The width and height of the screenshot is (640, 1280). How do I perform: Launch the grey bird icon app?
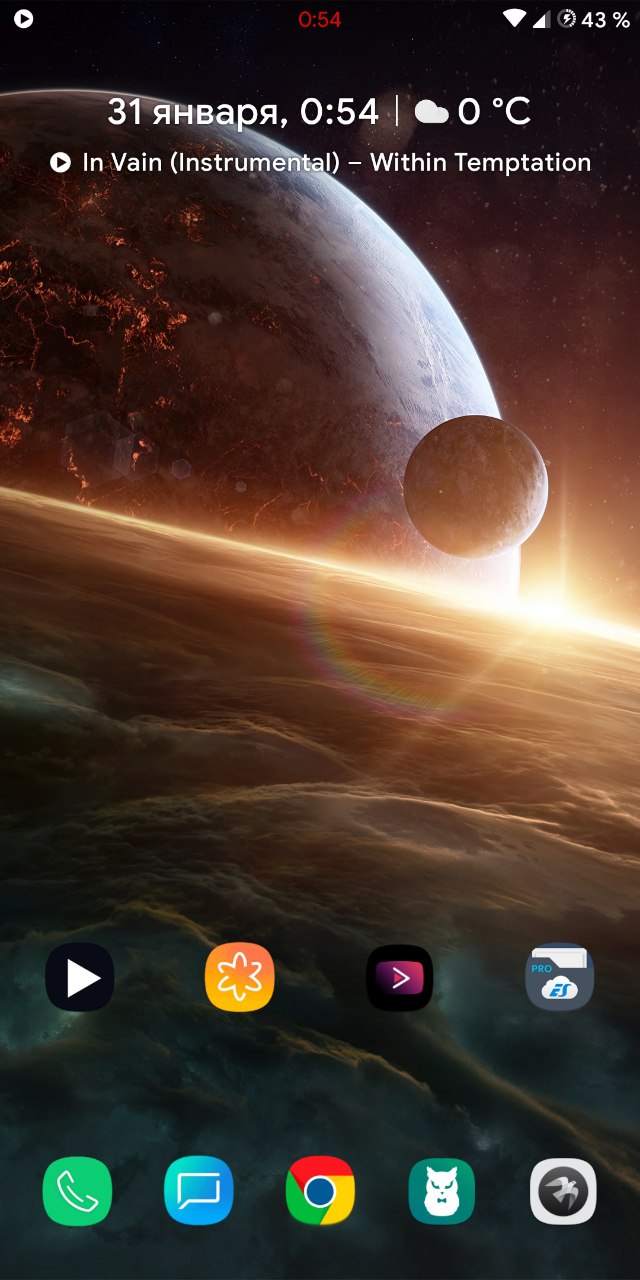point(563,1191)
